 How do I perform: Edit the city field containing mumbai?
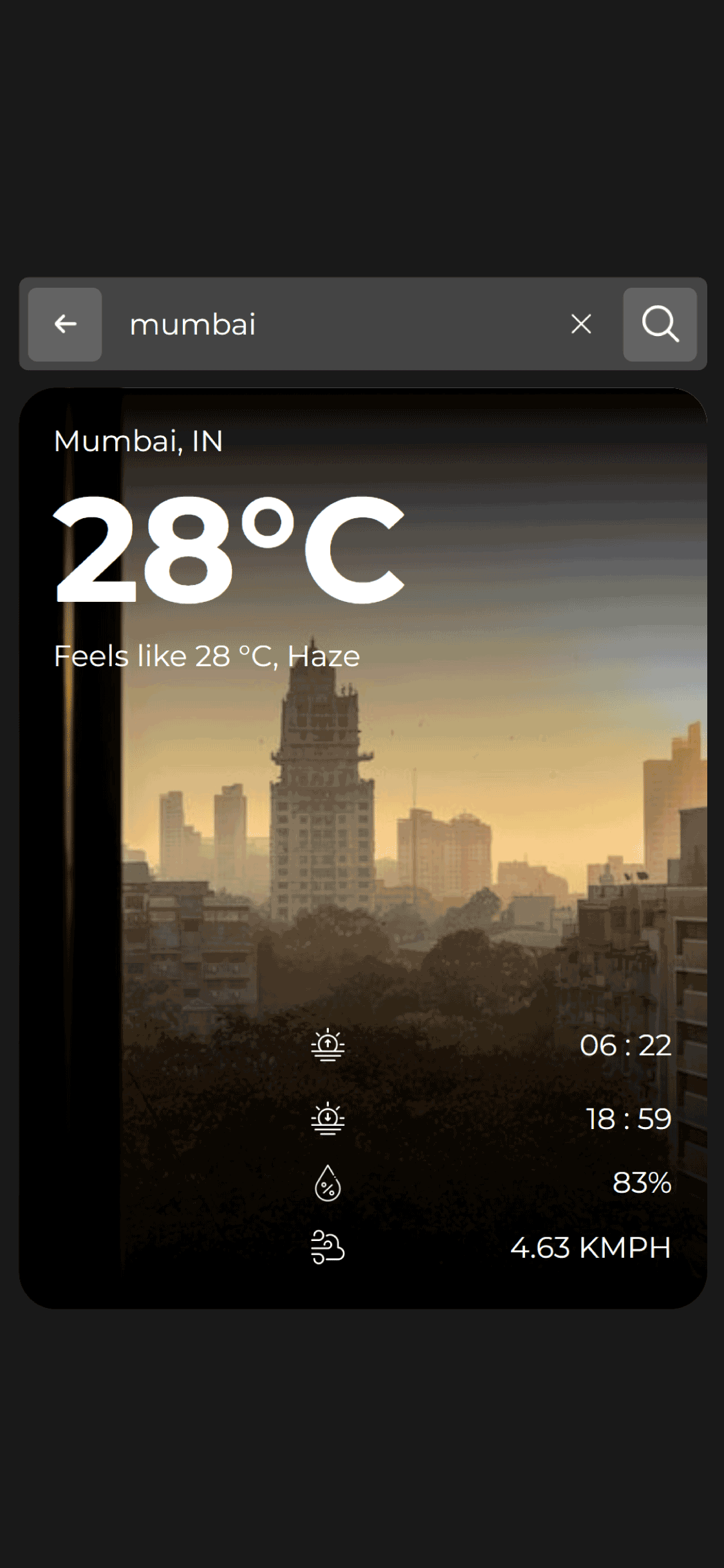coord(335,324)
